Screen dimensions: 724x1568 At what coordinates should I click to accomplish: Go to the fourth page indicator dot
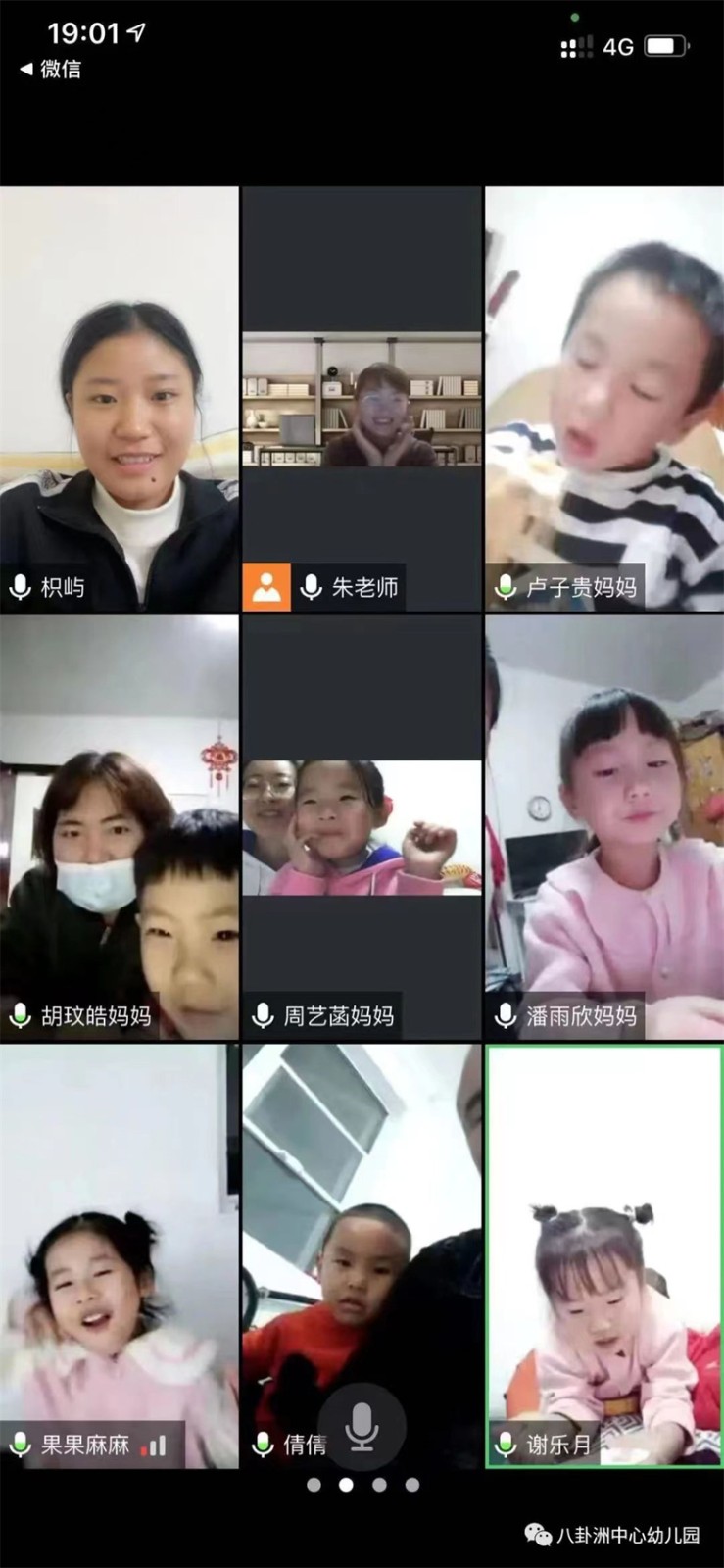(x=412, y=1485)
